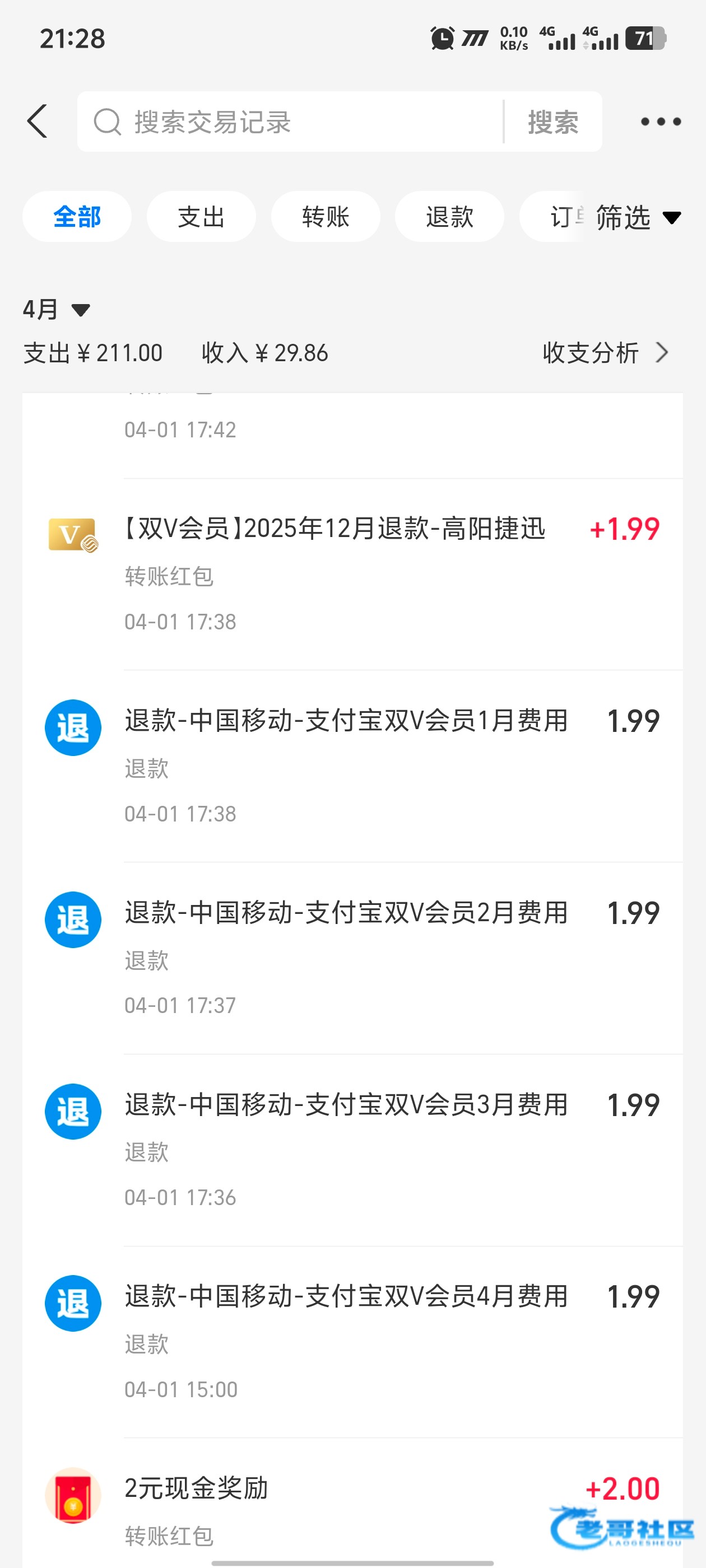Switch to the 支出 filter chip

(201, 217)
